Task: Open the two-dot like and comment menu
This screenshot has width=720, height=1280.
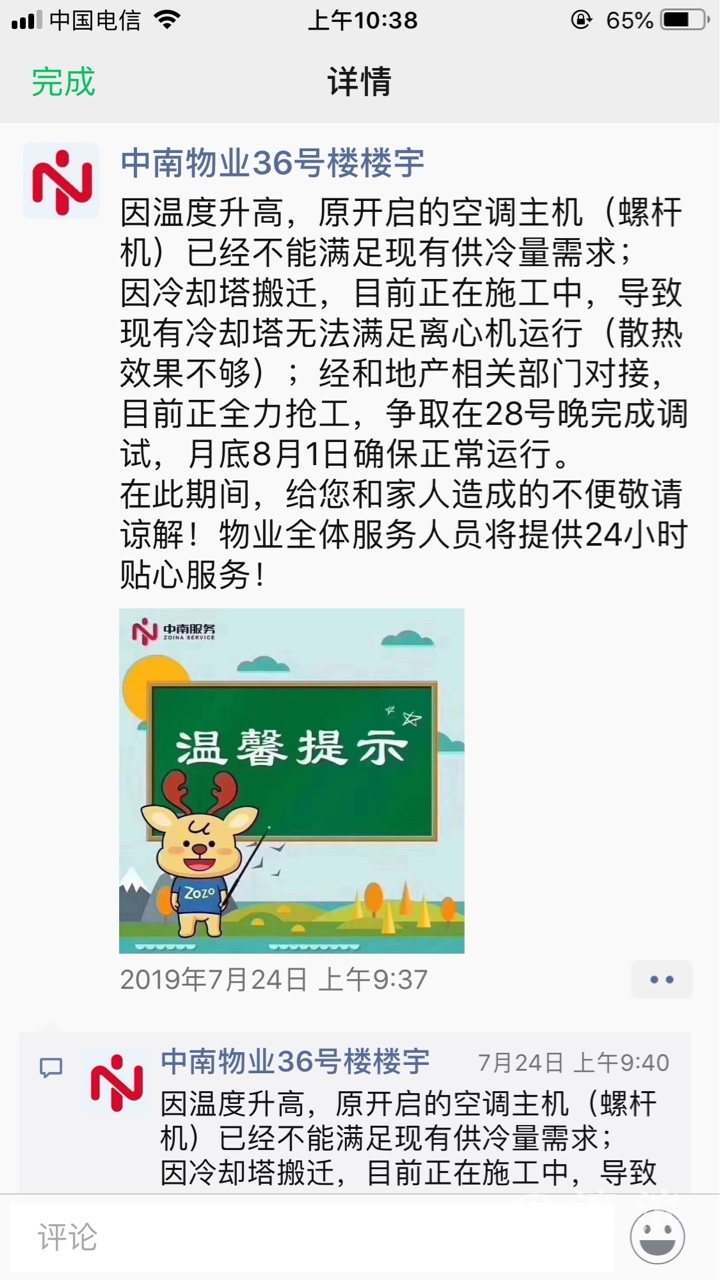Action: pyautogui.click(x=661, y=979)
